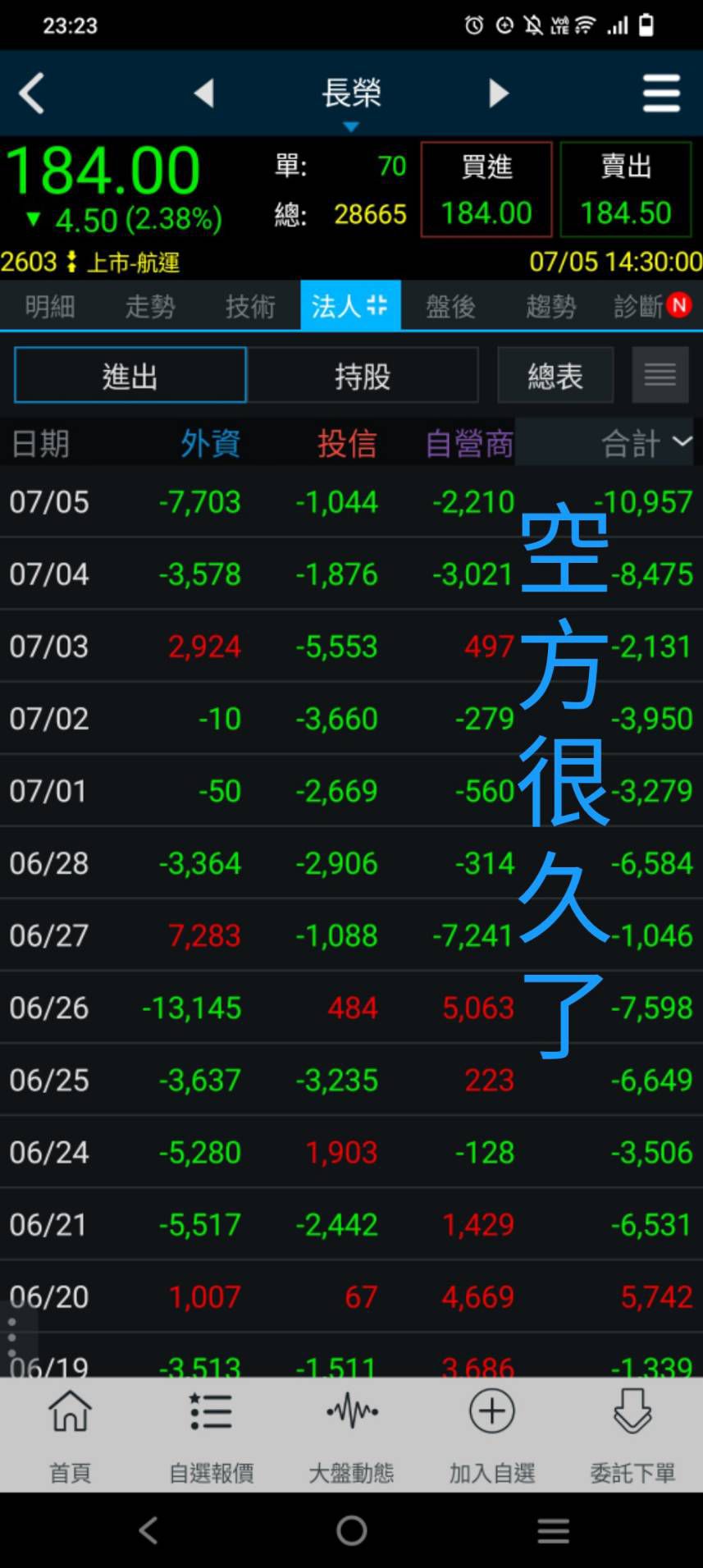Go back using the top-left arrow

(31, 93)
